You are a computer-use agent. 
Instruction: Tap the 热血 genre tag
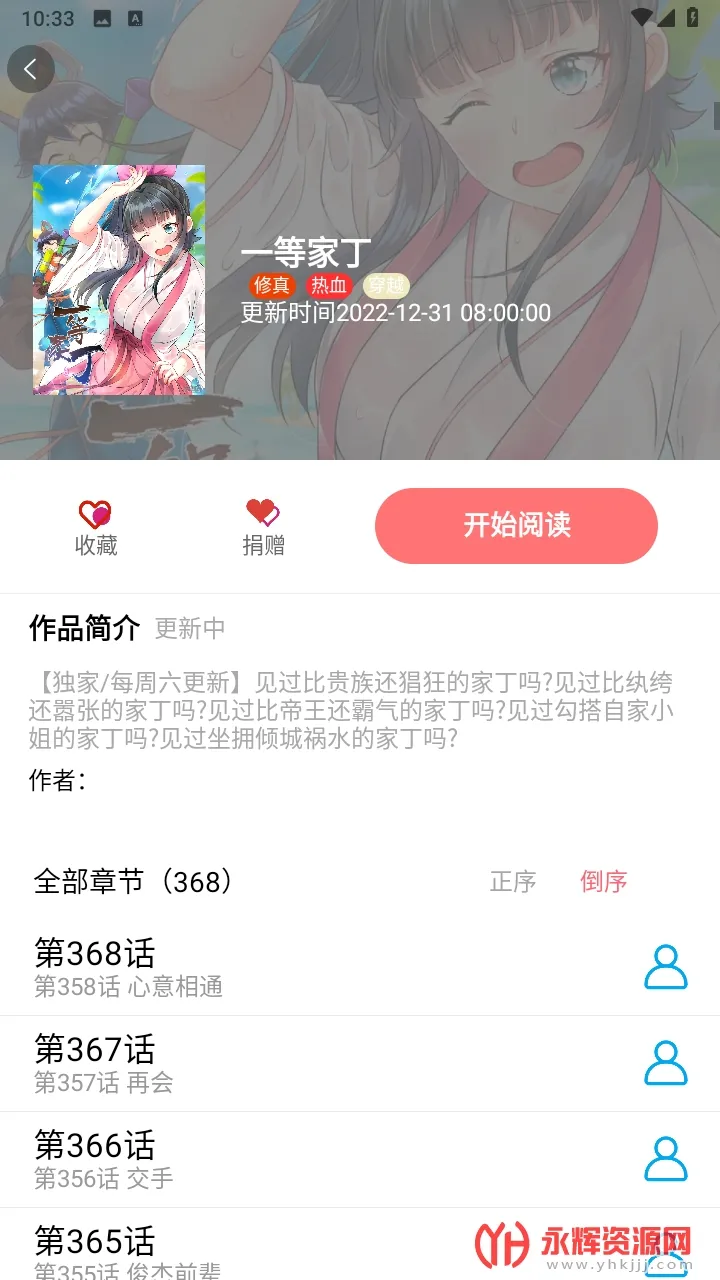point(328,285)
